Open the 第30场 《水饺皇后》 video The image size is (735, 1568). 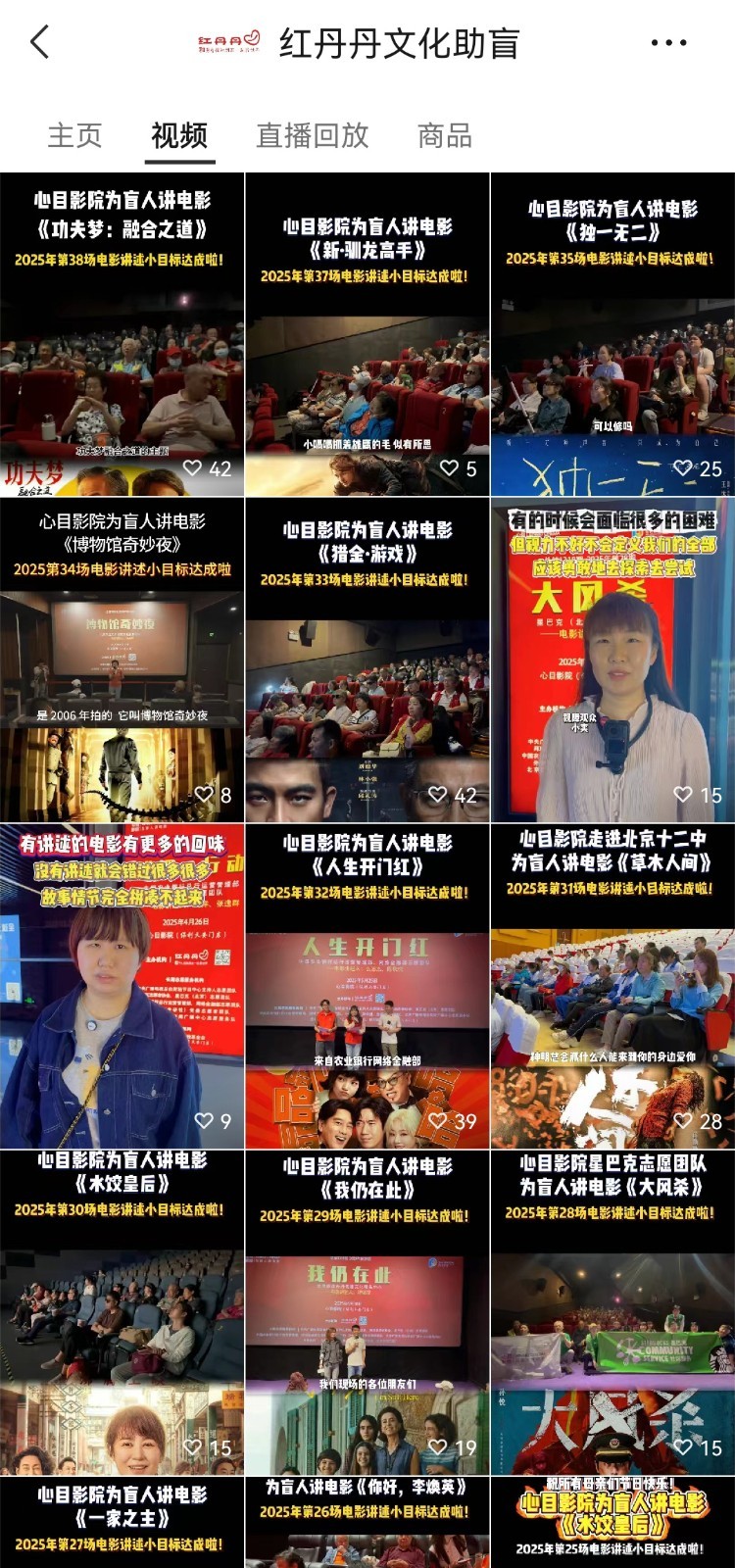[122, 1313]
